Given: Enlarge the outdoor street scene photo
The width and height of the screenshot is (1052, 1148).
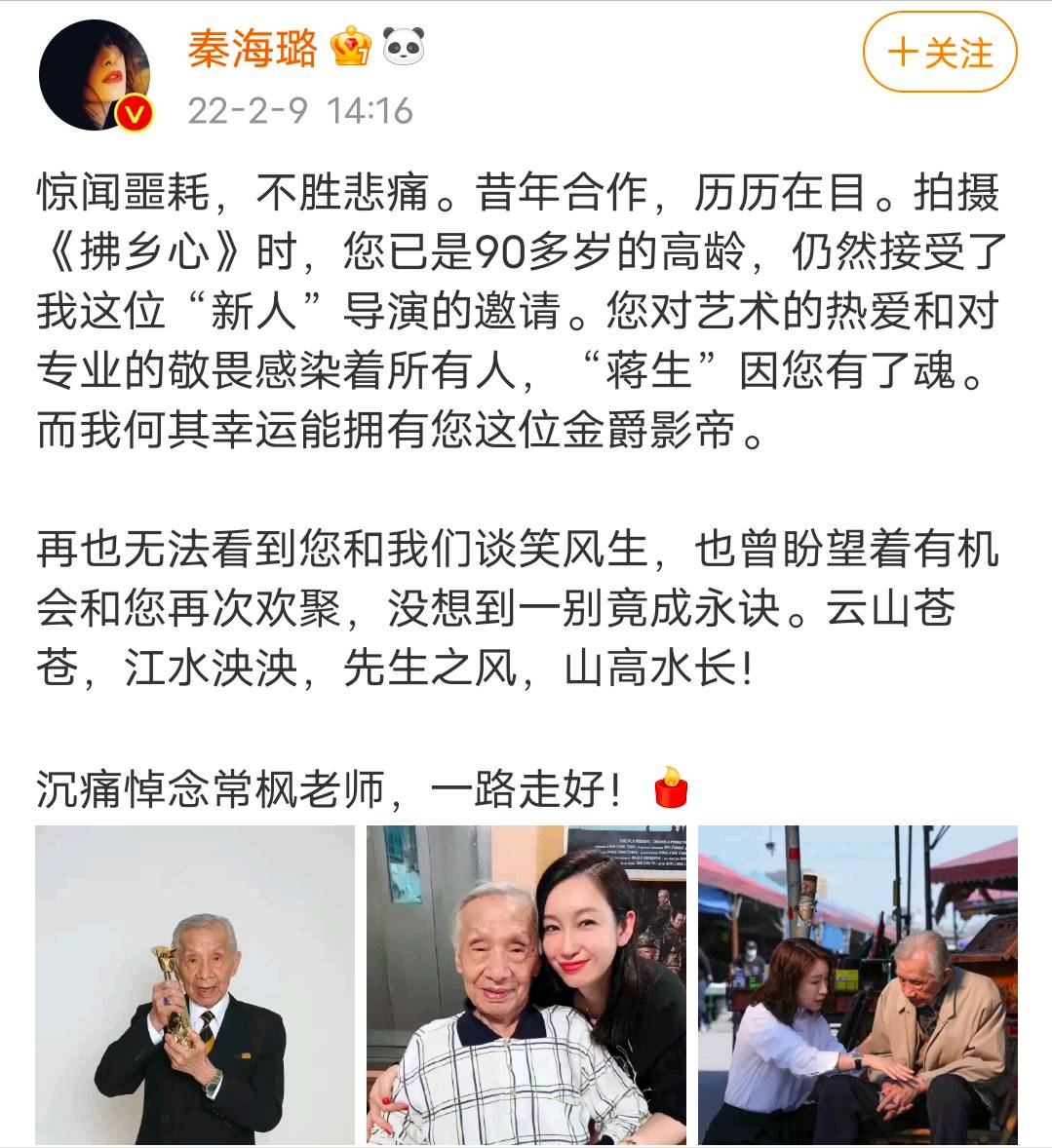Looking at the screenshot, I should point(857,984).
